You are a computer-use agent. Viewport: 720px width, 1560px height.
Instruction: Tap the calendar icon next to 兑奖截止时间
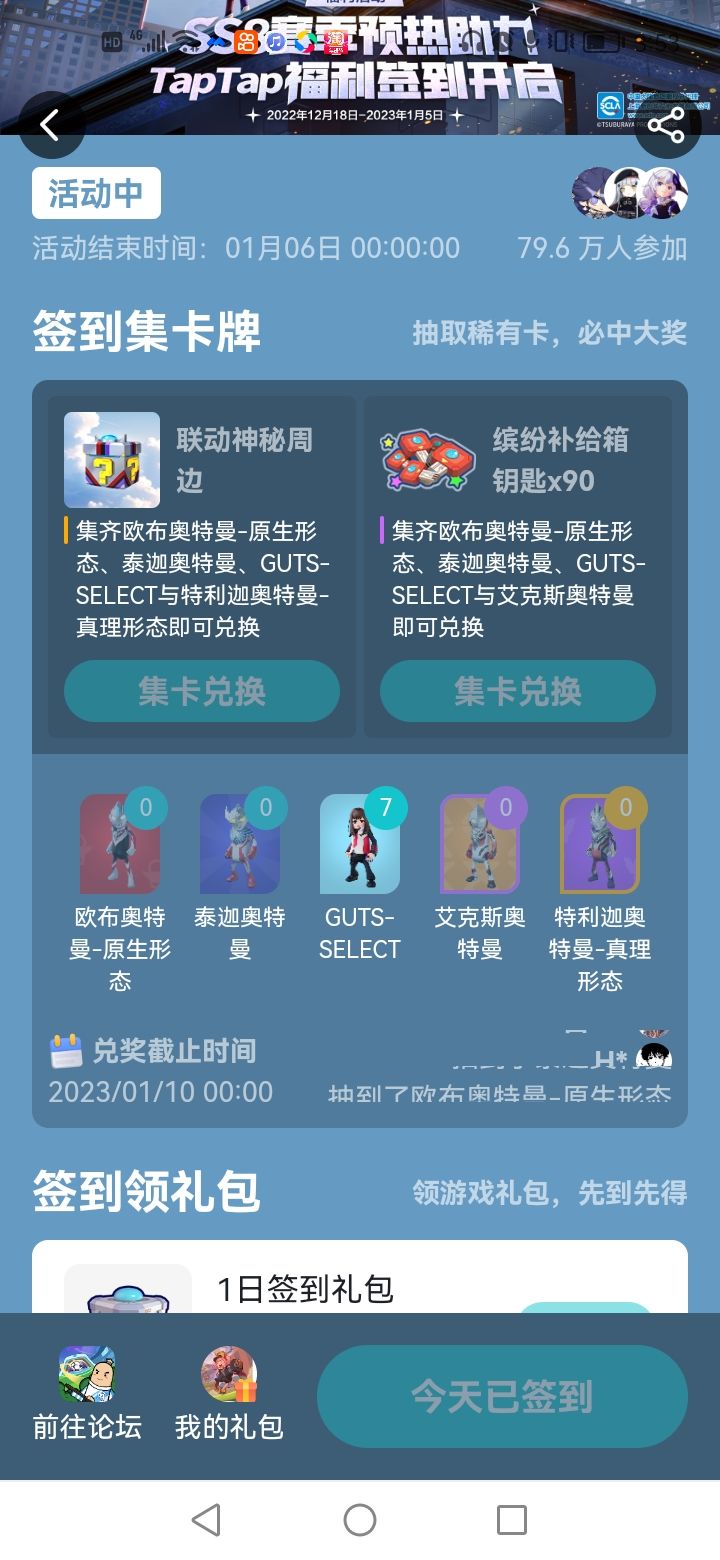63,1048
